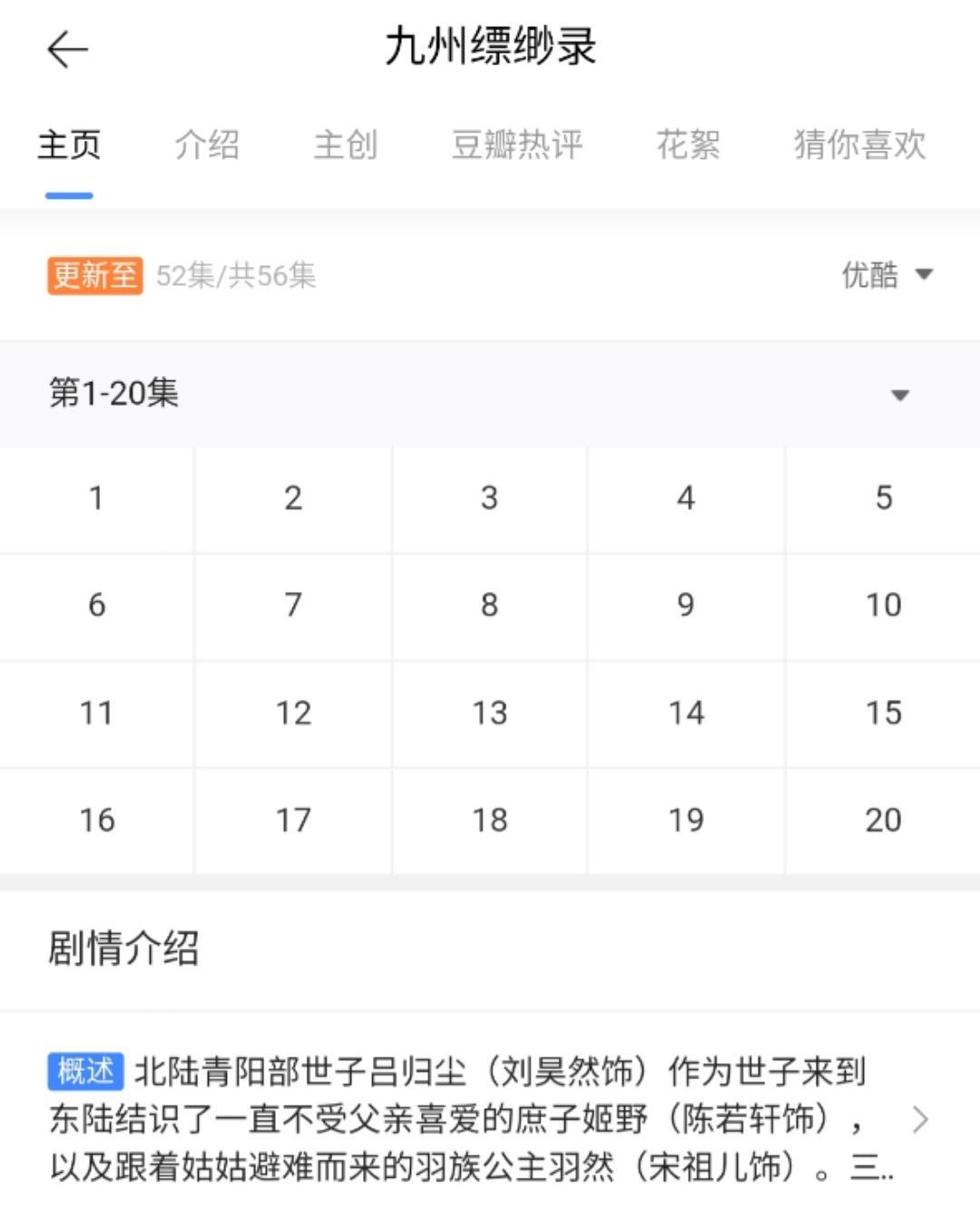Screen dimensions: 980x1220
Task: Select episode 16
Action: [x=96, y=821]
